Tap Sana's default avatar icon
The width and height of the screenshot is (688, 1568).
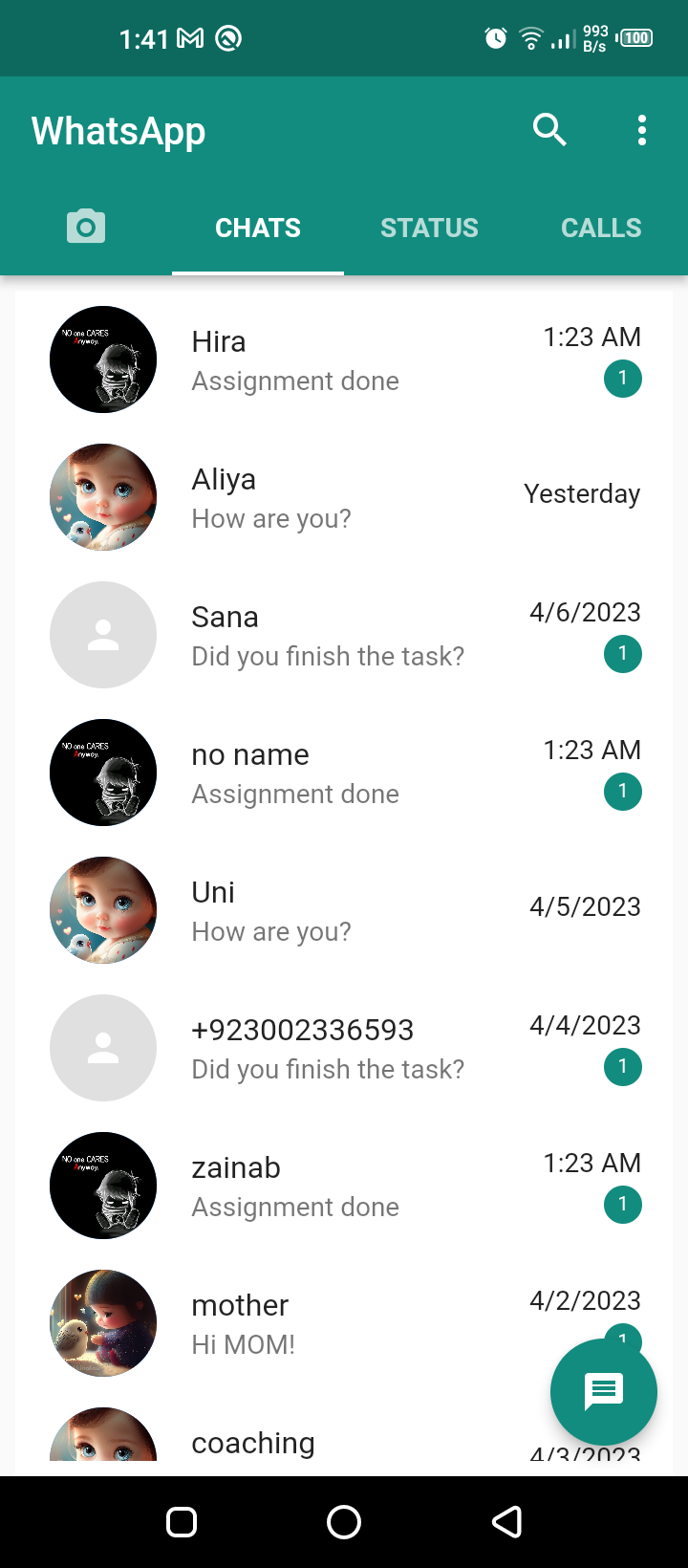coord(102,634)
